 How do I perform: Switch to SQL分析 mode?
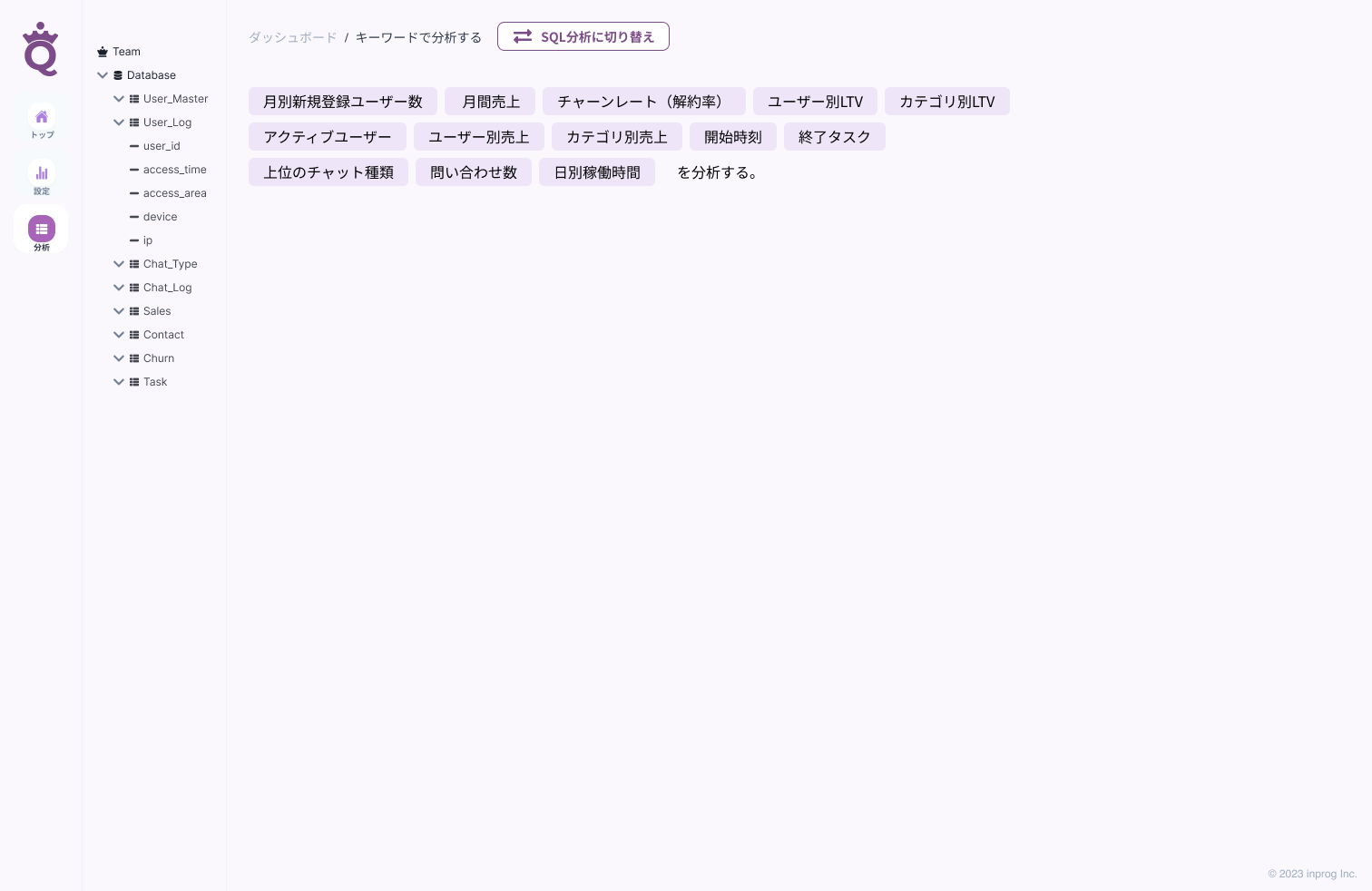[x=583, y=36]
